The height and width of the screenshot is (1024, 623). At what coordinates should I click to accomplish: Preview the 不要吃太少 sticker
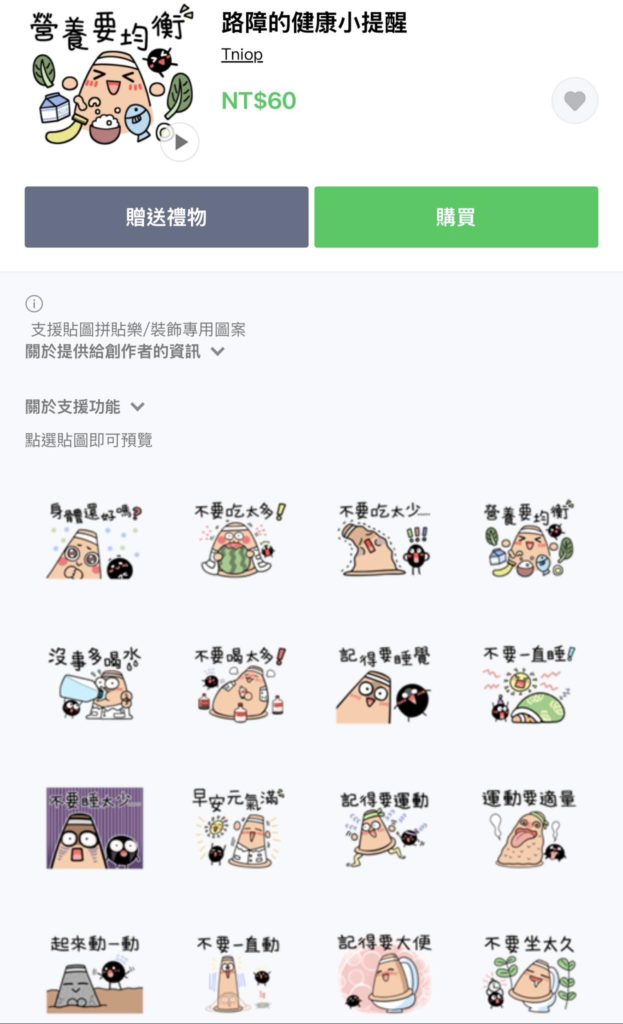(384, 540)
